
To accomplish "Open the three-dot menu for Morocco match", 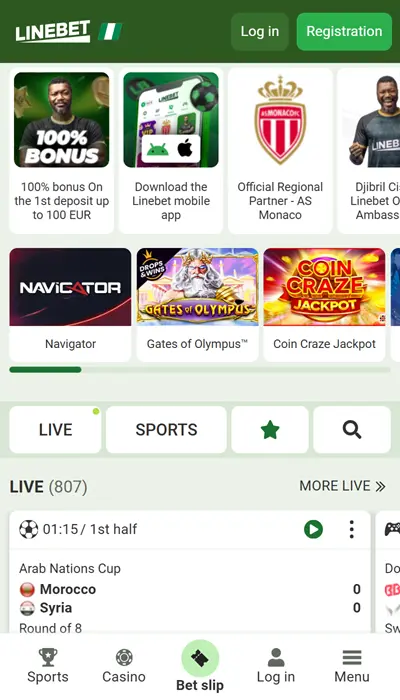I will click(x=352, y=529).
